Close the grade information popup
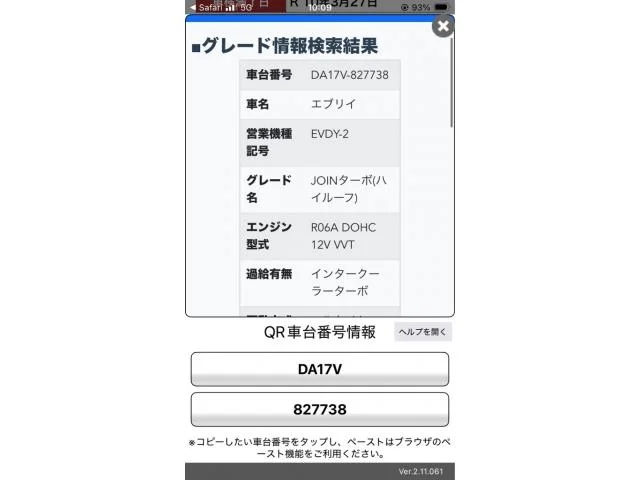640x480 pixels. 443,27
